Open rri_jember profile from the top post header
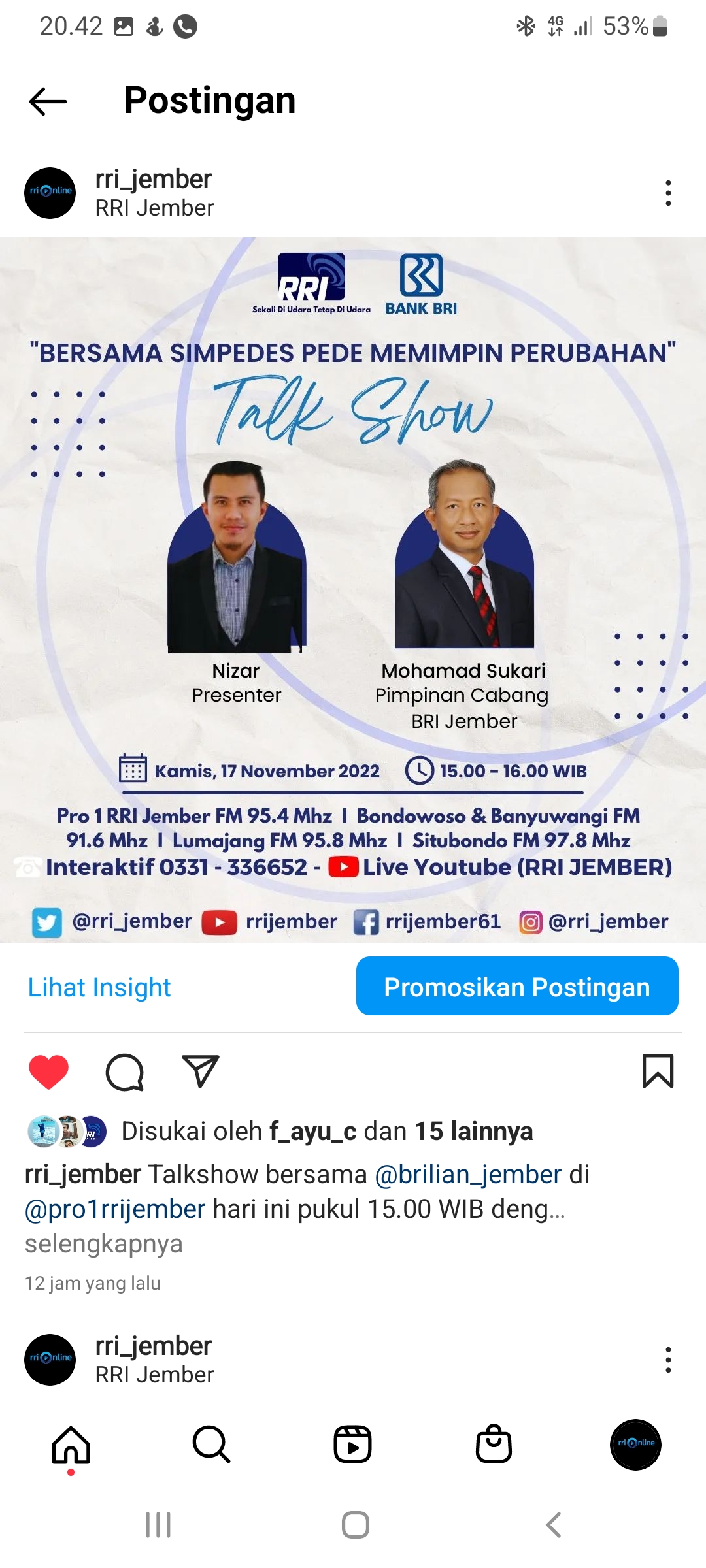 tap(153, 179)
